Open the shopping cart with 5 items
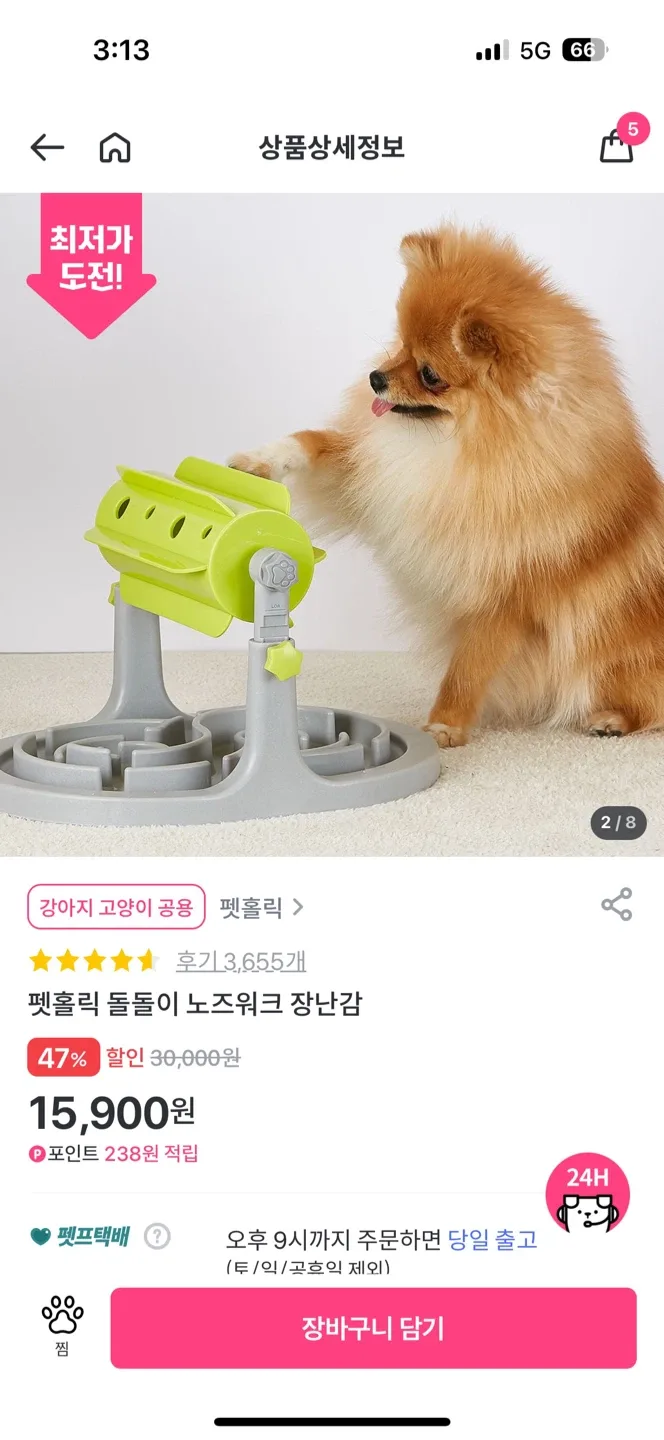The image size is (664, 1440). pyautogui.click(x=617, y=146)
